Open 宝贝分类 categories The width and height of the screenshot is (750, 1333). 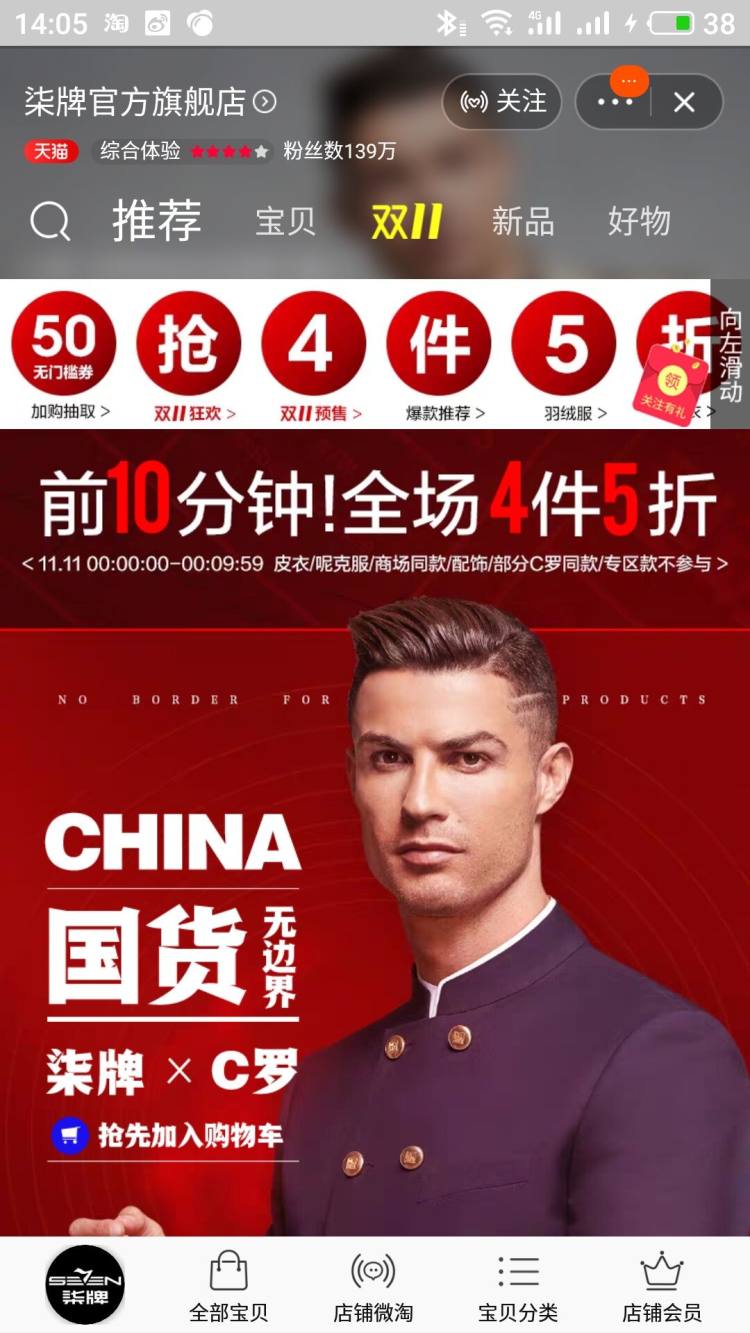[x=518, y=1287]
